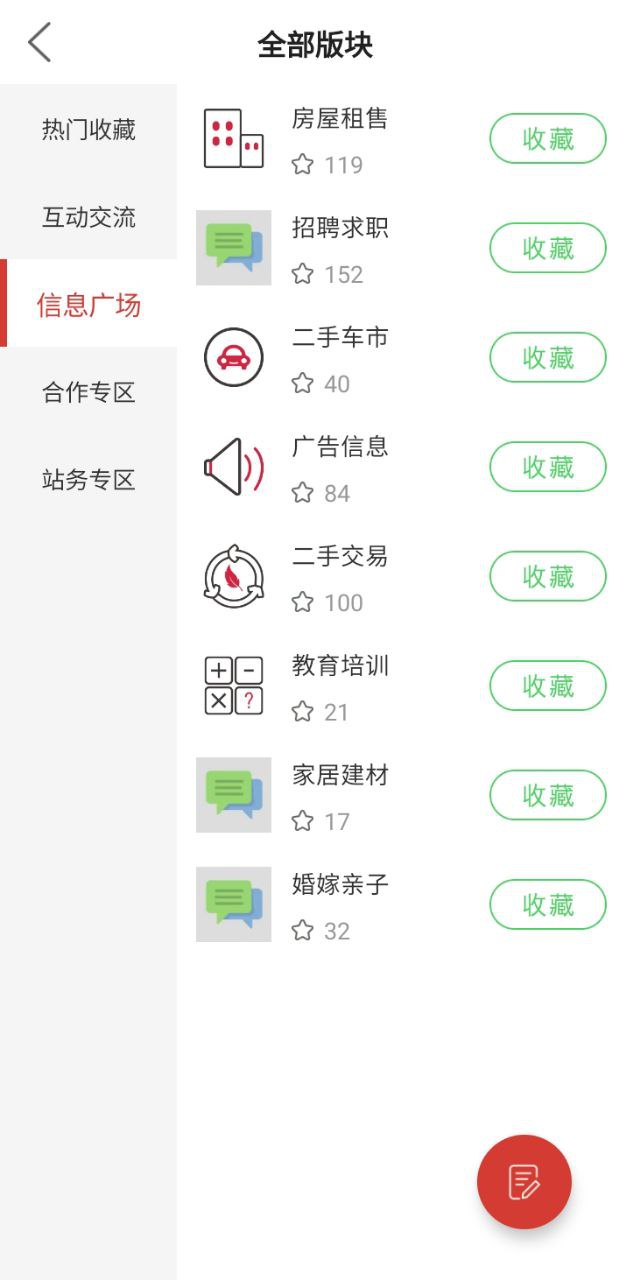Go back using the top-left arrow
The image size is (630, 1280).
40,43
